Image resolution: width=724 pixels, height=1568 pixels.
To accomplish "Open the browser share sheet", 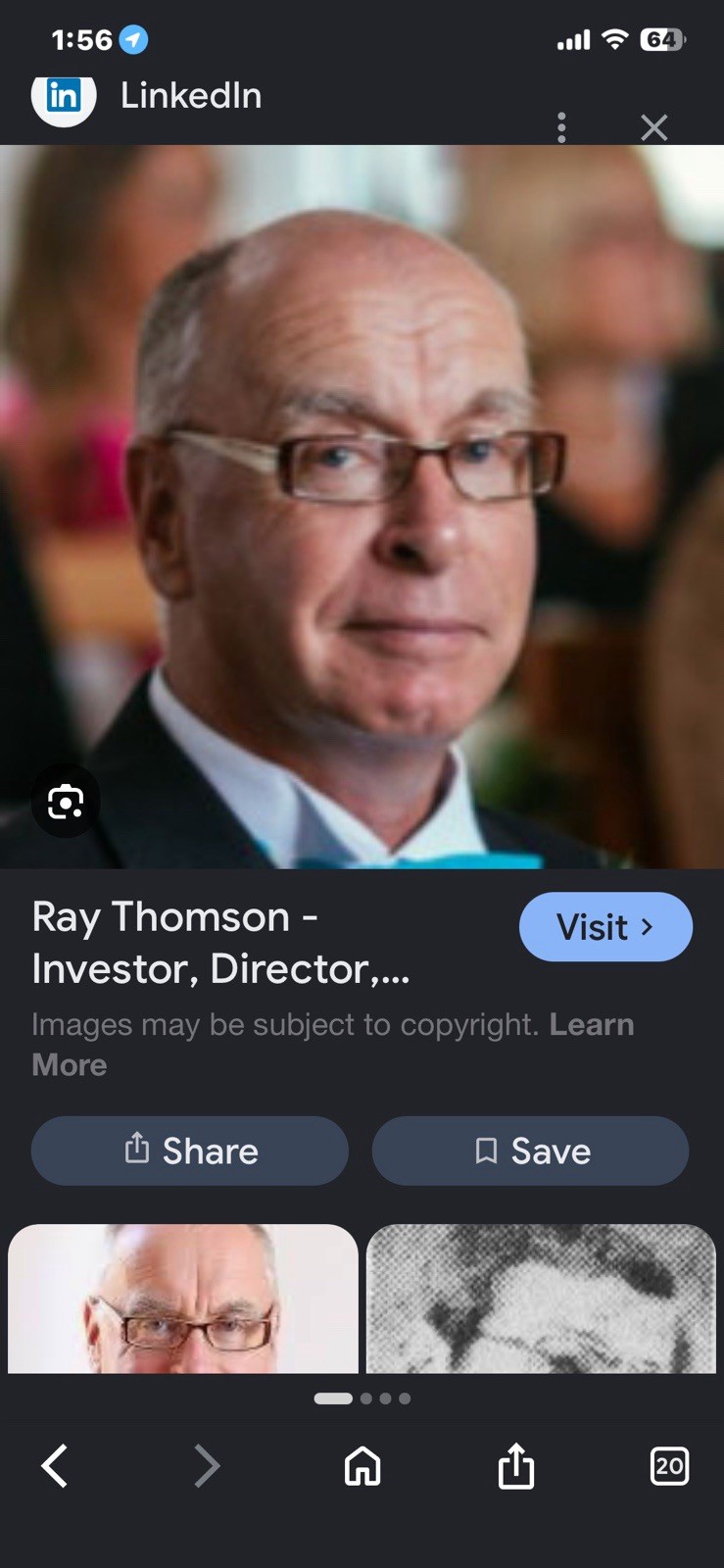I will point(516,1466).
